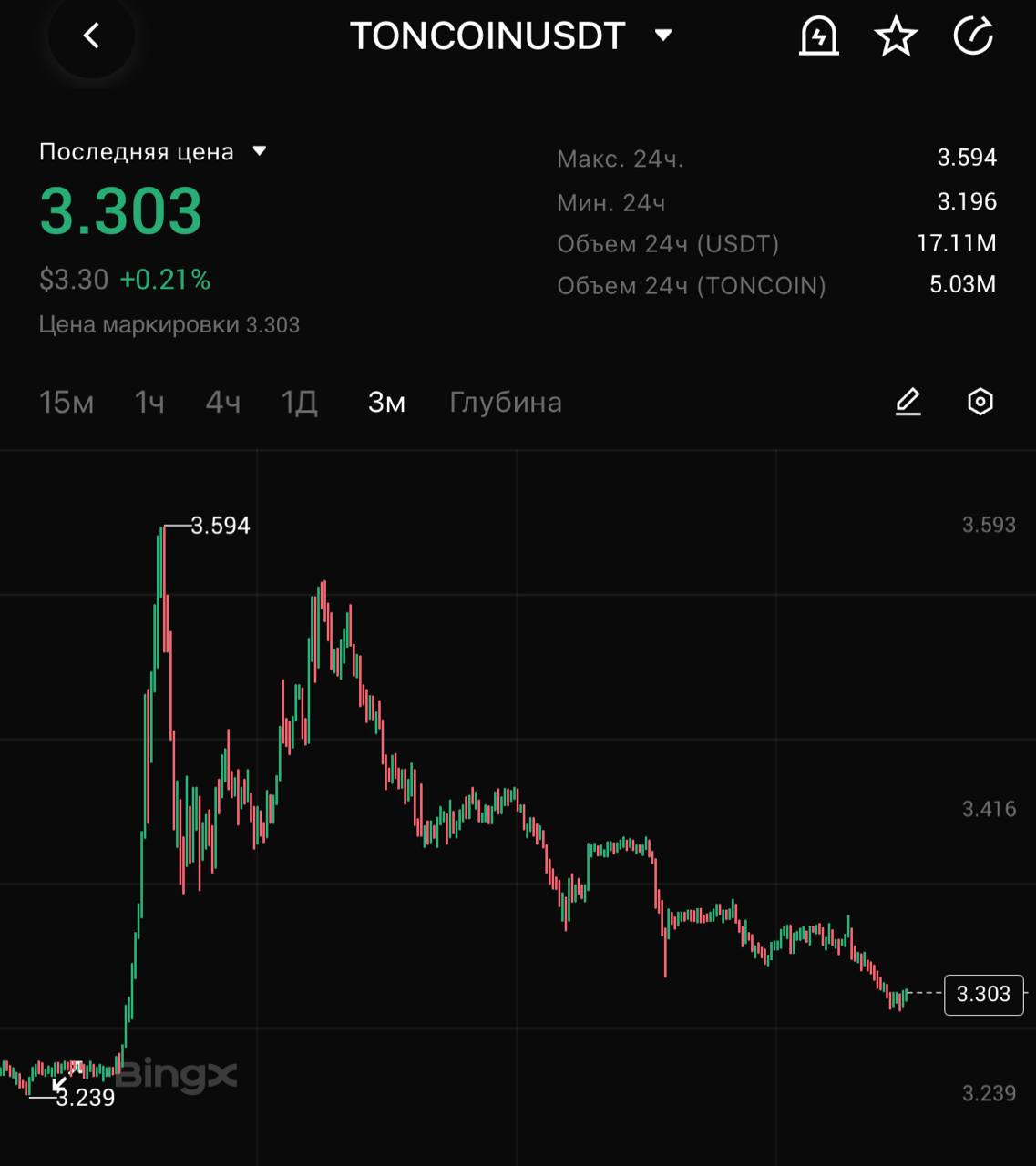The width and height of the screenshot is (1036, 1166).
Task: Open chart settings hexagon icon
Action: pos(980,402)
